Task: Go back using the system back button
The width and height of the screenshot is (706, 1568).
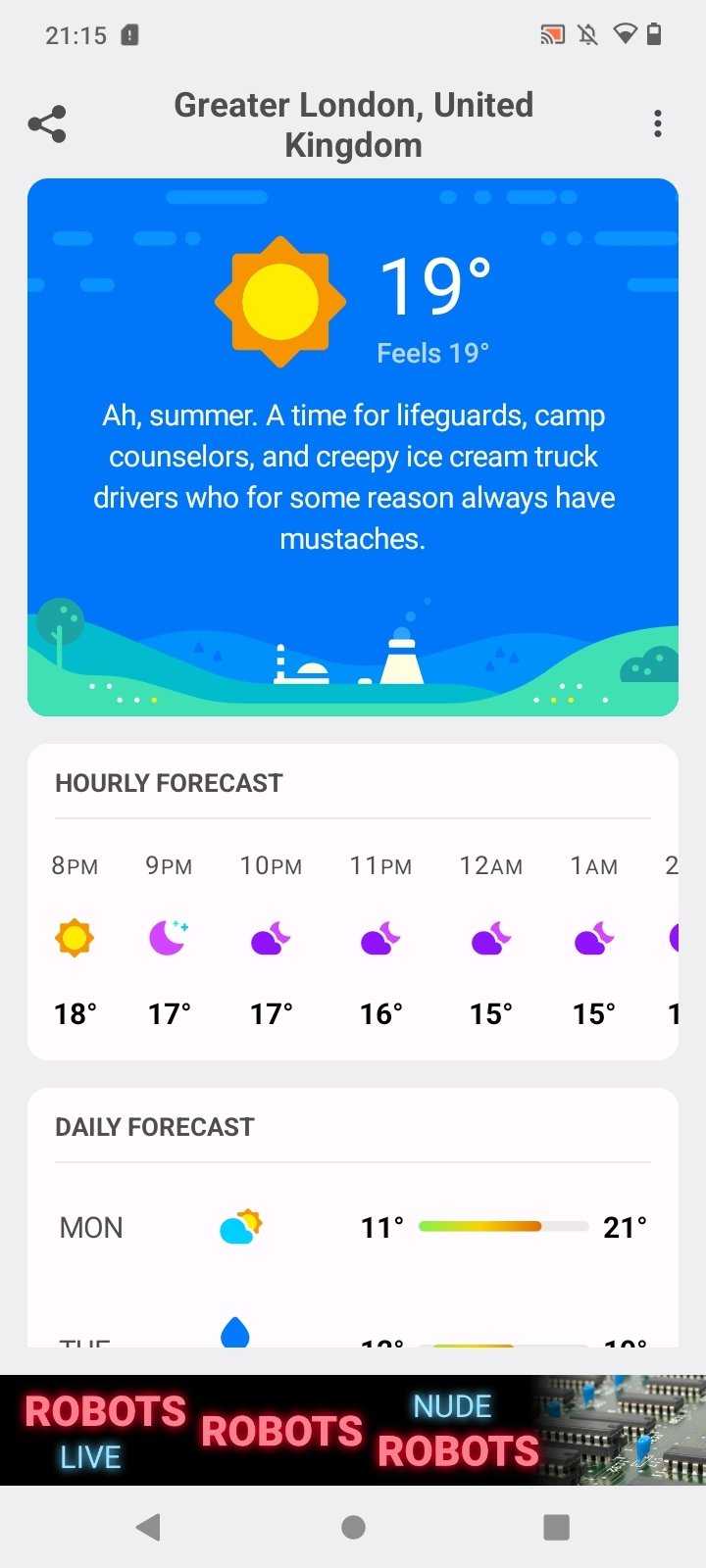Action: point(148,1527)
